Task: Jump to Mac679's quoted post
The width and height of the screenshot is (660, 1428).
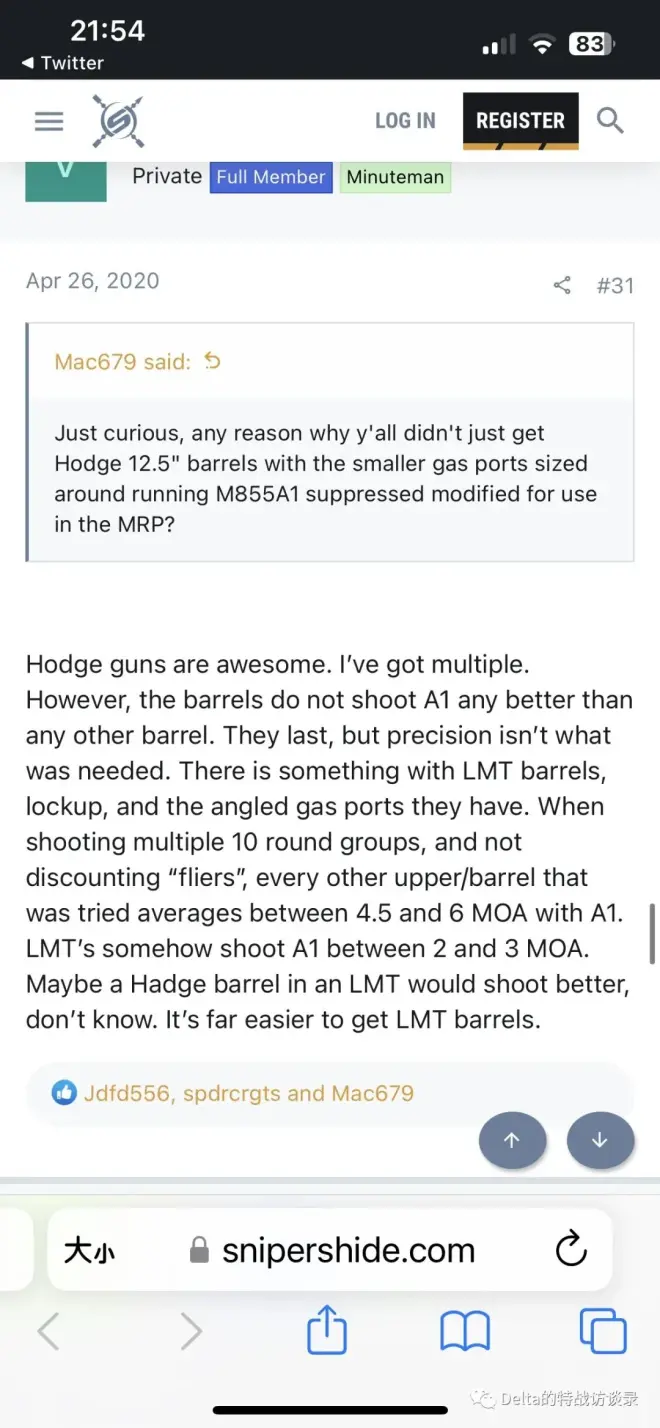Action: [x=212, y=362]
